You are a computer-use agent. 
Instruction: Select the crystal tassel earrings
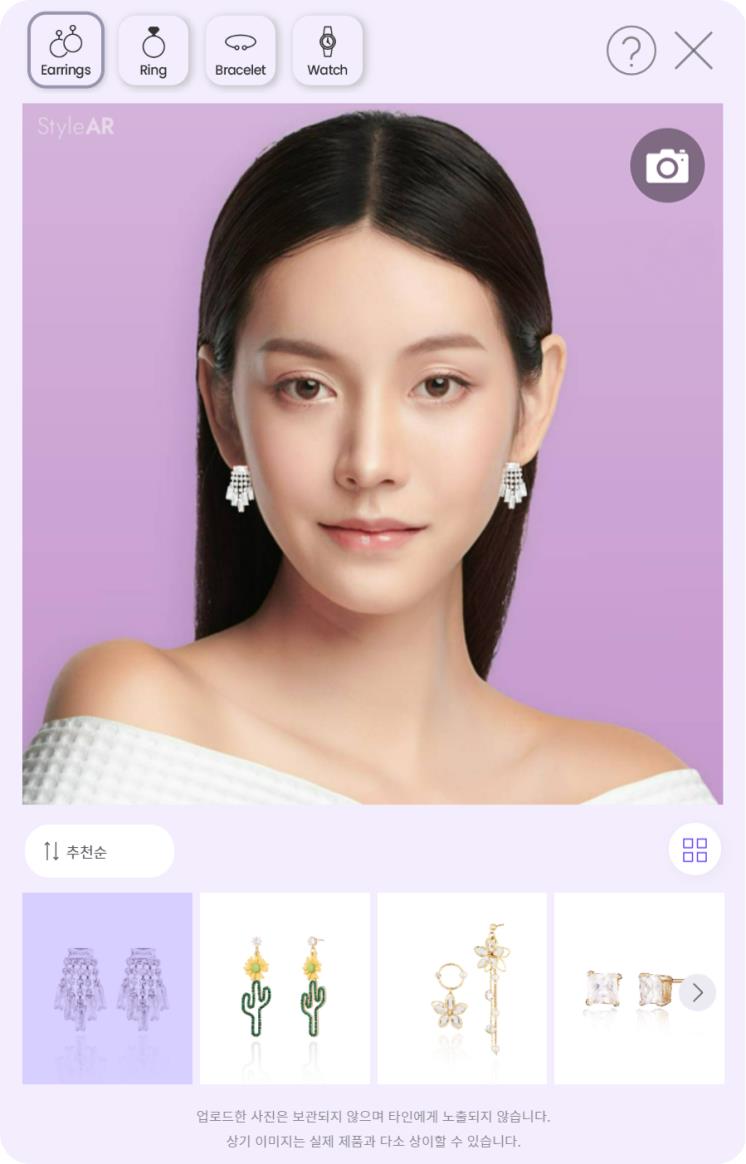point(107,987)
